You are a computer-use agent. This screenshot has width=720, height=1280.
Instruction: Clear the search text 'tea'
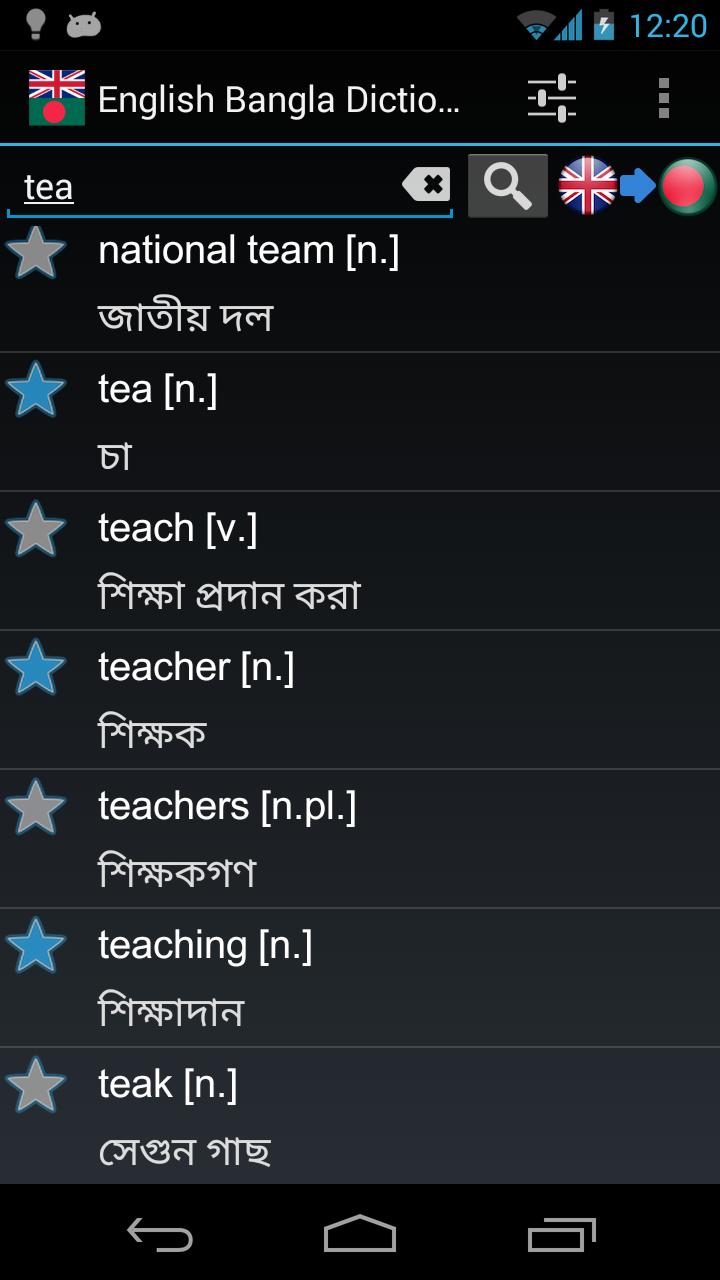point(426,185)
